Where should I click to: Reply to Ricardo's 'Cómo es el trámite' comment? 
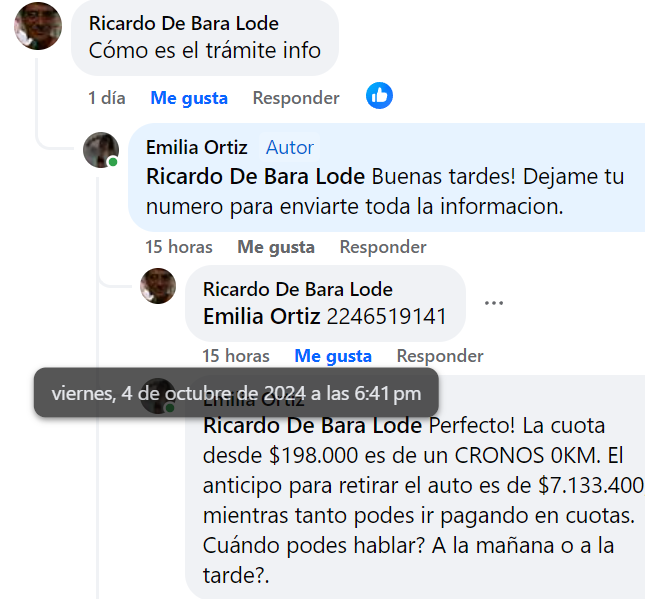click(295, 98)
